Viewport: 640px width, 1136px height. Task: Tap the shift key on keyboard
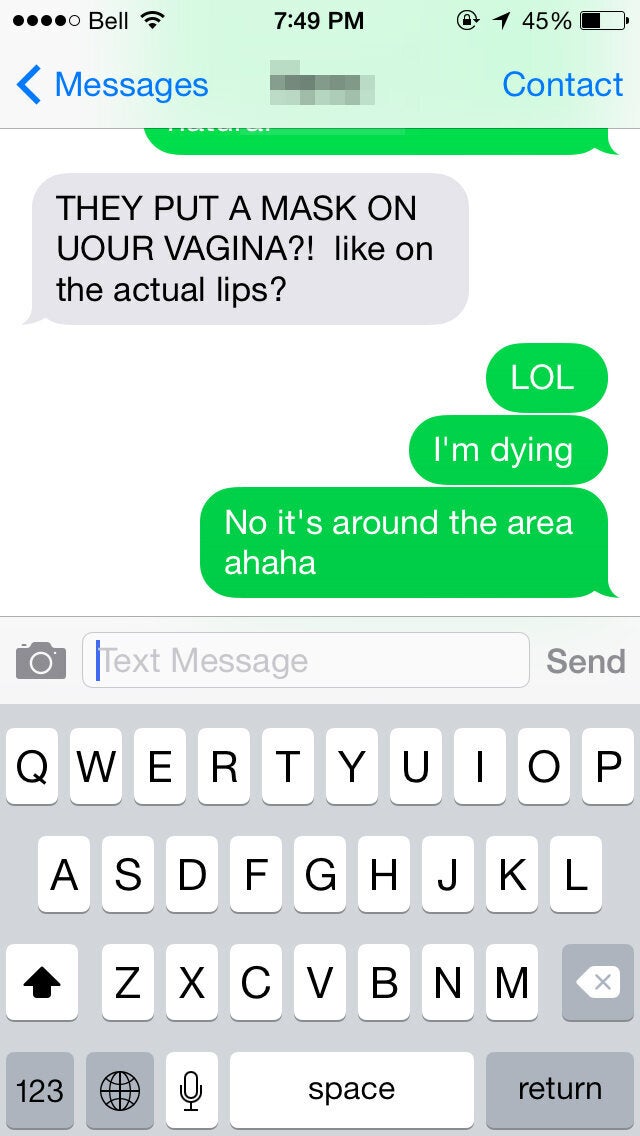click(x=41, y=983)
